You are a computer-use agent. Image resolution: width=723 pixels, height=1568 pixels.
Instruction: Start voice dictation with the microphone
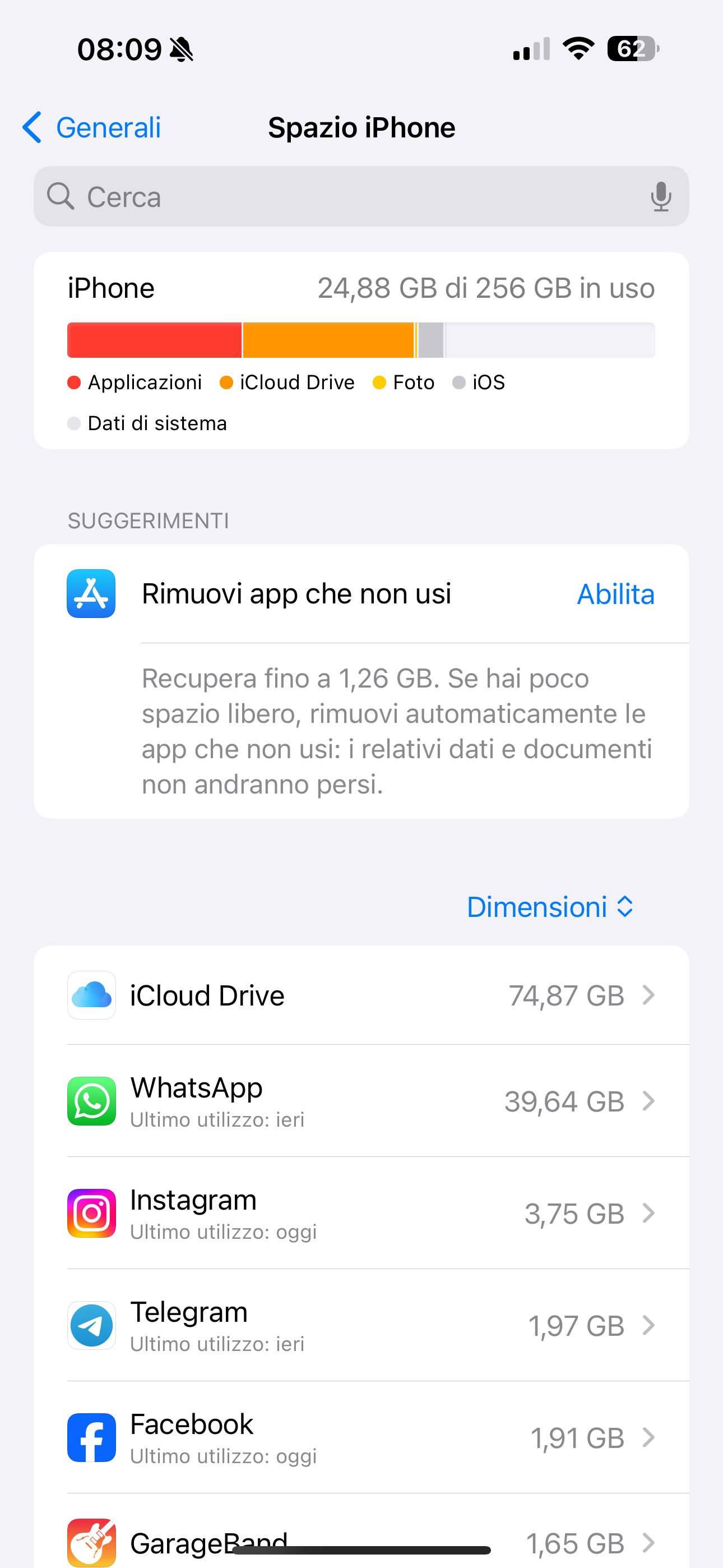(660, 197)
